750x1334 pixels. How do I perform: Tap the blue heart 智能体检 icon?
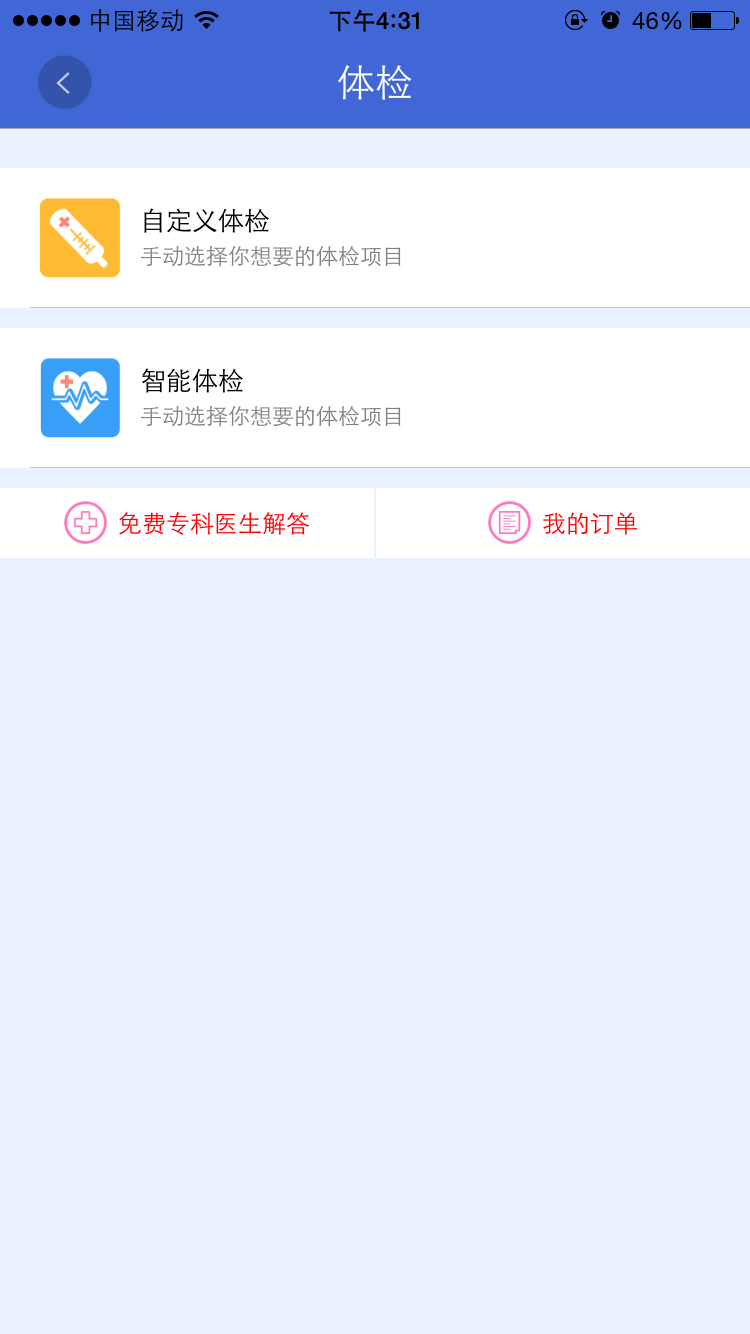pyautogui.click(x=79, y=397)
